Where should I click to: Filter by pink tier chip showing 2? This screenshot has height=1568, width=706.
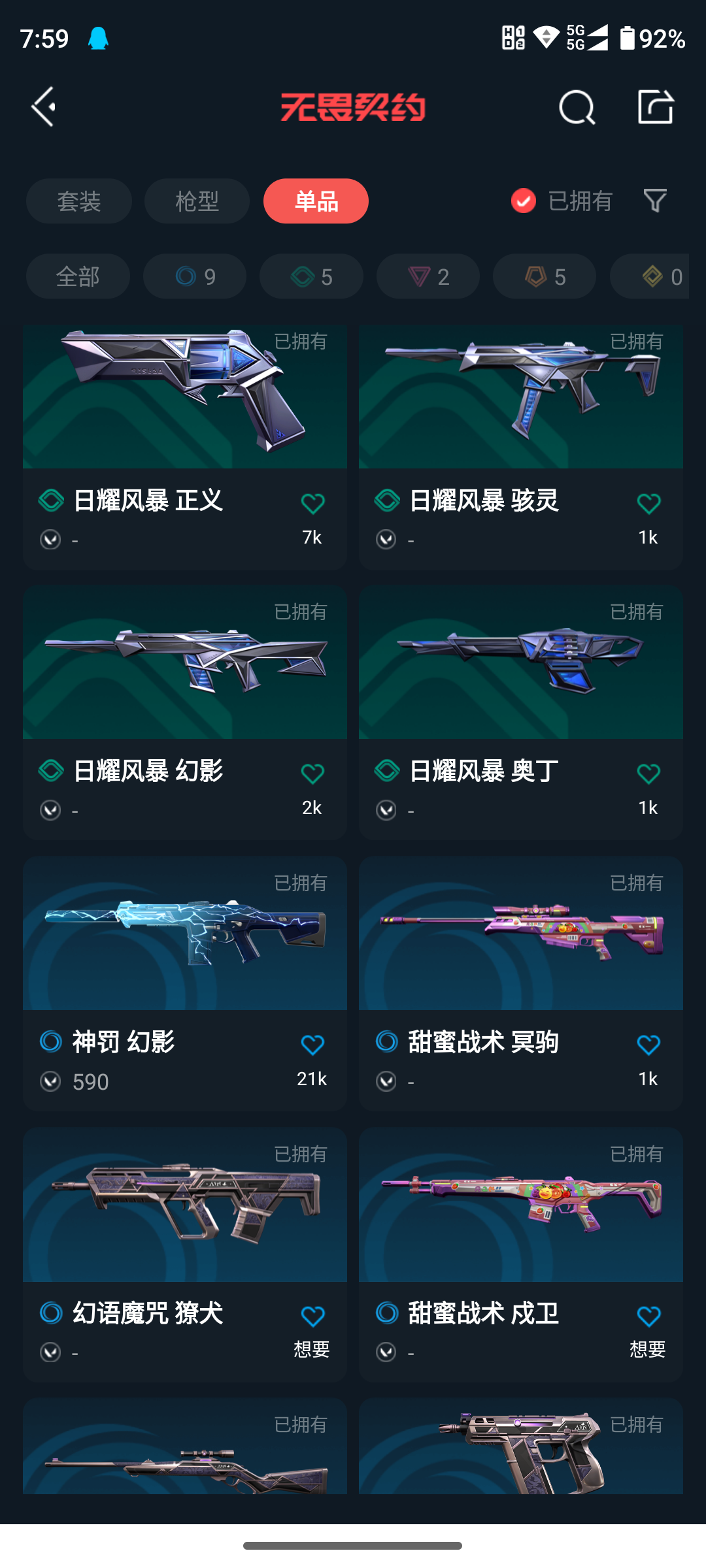pos(428,276)
